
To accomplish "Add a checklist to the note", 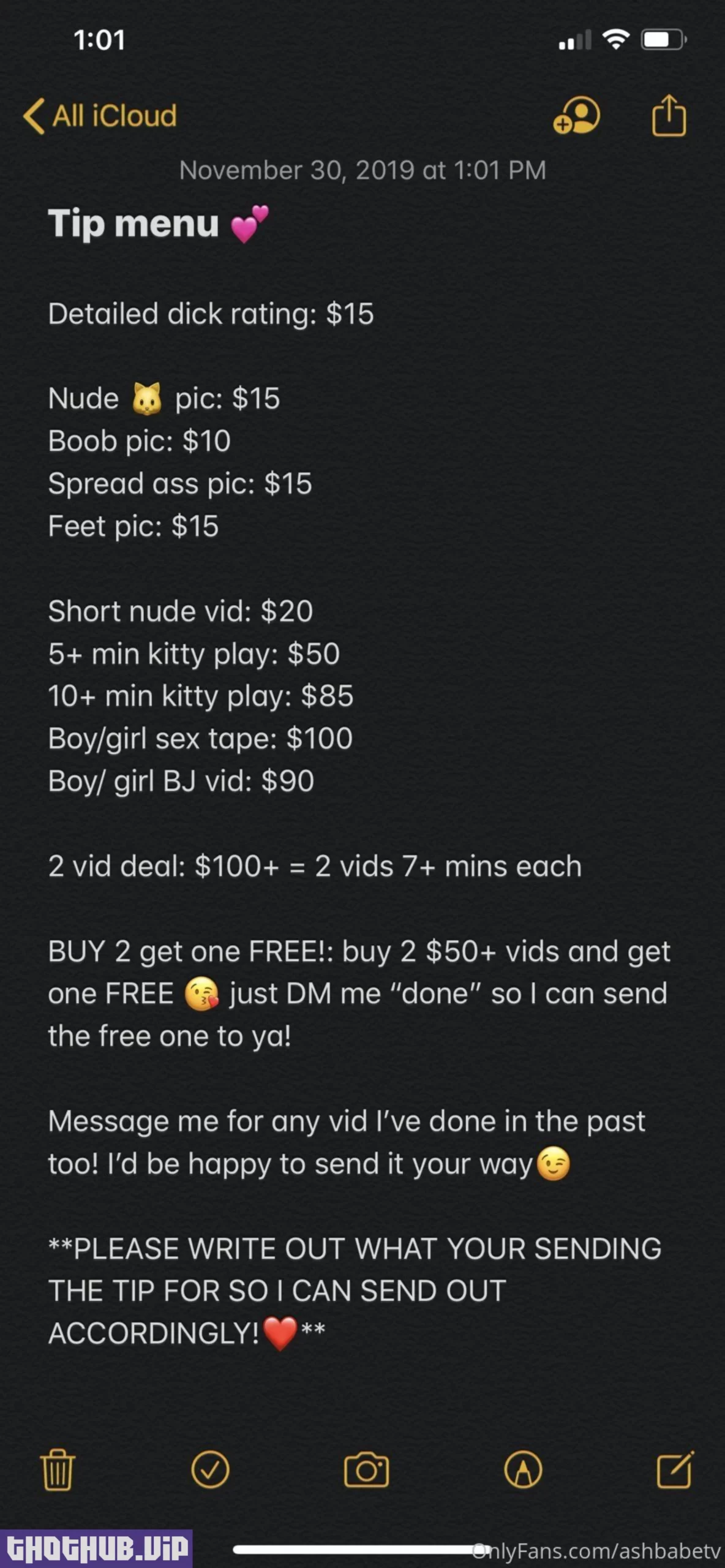I will click(210, 1469).
